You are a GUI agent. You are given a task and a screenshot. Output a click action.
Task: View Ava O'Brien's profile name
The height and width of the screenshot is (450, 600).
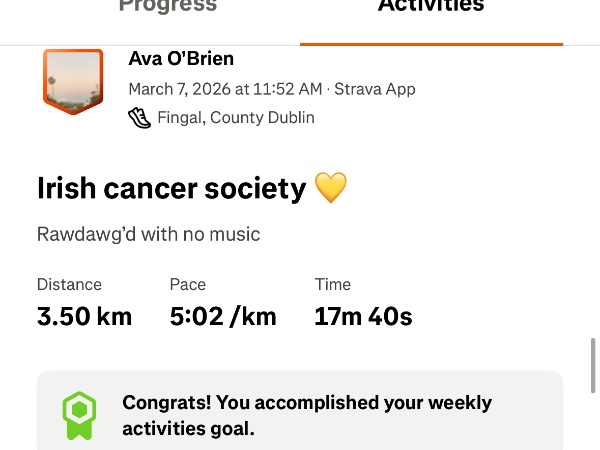181,59
